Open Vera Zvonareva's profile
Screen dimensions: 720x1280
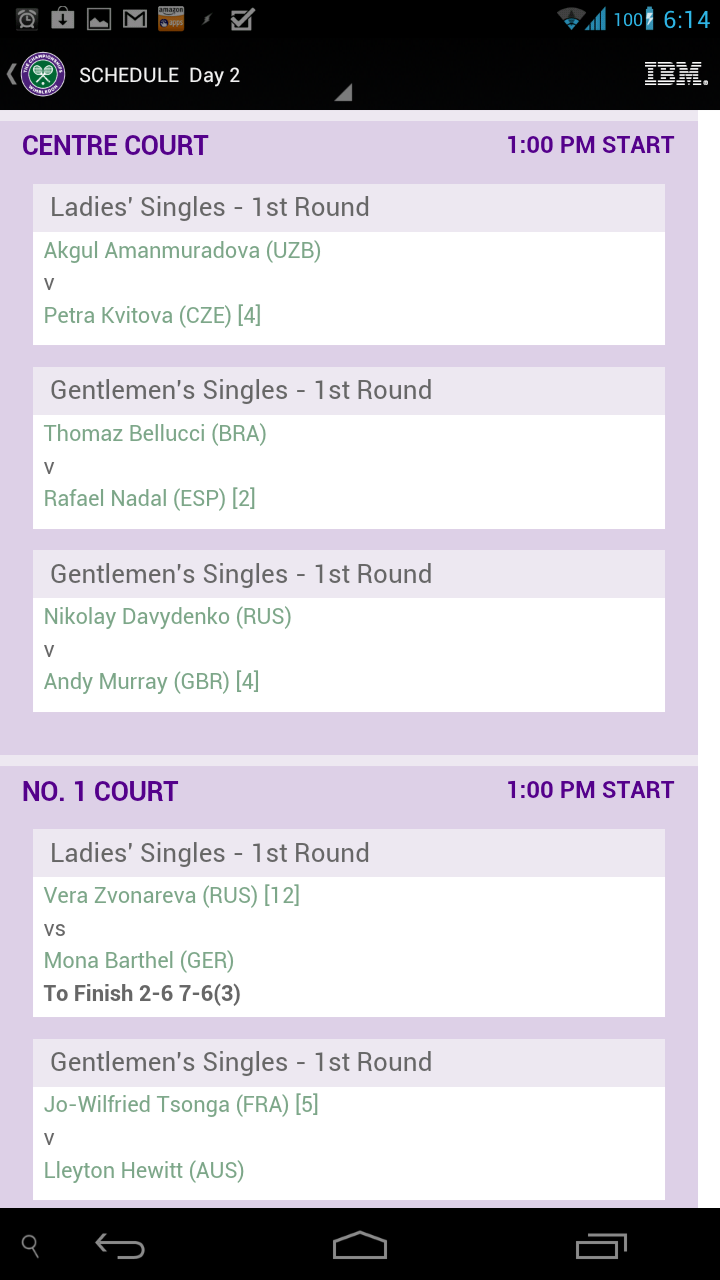point(171,896)
